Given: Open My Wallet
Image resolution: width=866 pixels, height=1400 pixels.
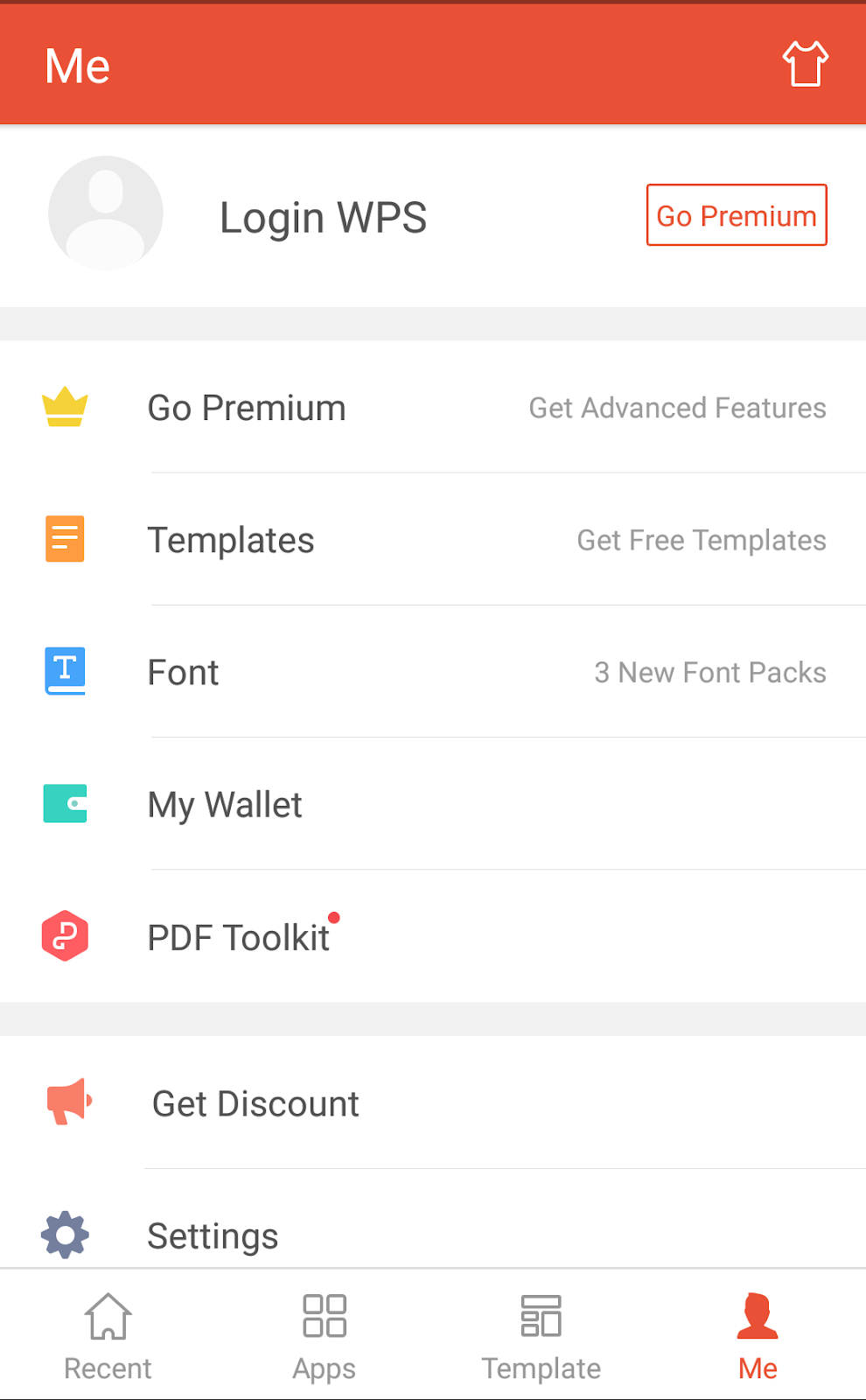Looking at the screenshot, I should click(x=433, y=804).
